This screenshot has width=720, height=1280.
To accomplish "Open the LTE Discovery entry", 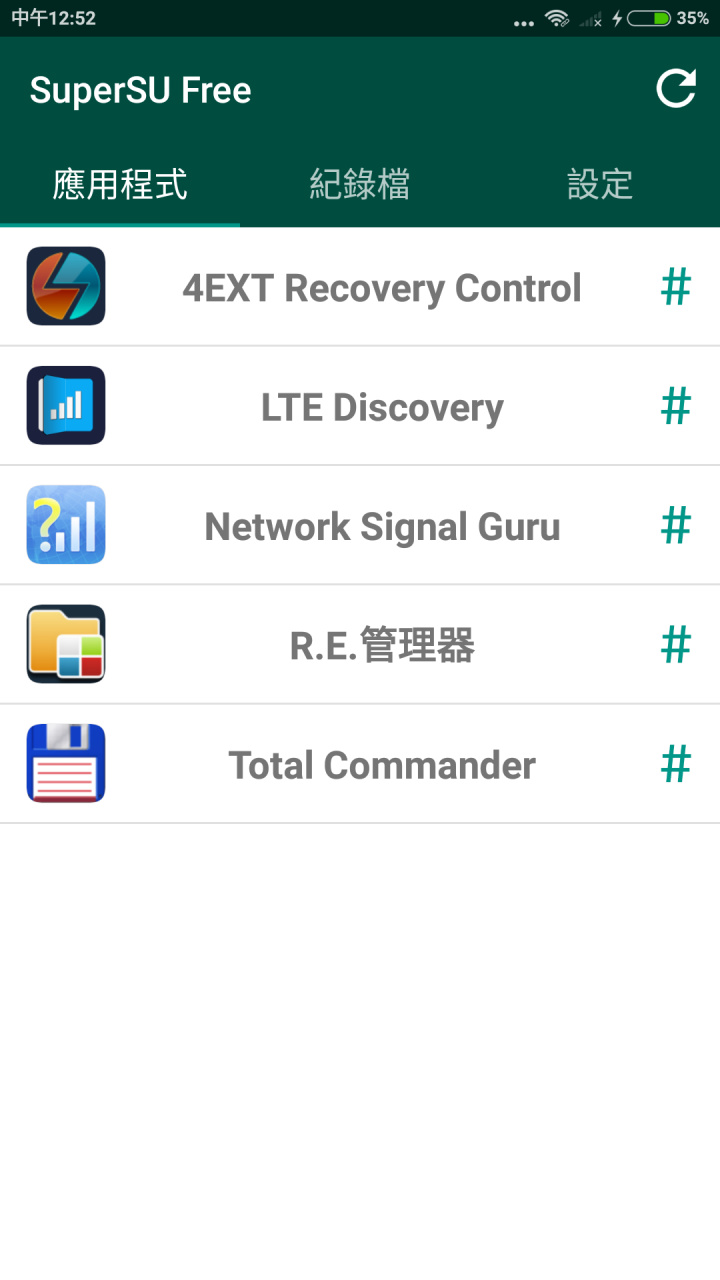I will coord(360,406).
